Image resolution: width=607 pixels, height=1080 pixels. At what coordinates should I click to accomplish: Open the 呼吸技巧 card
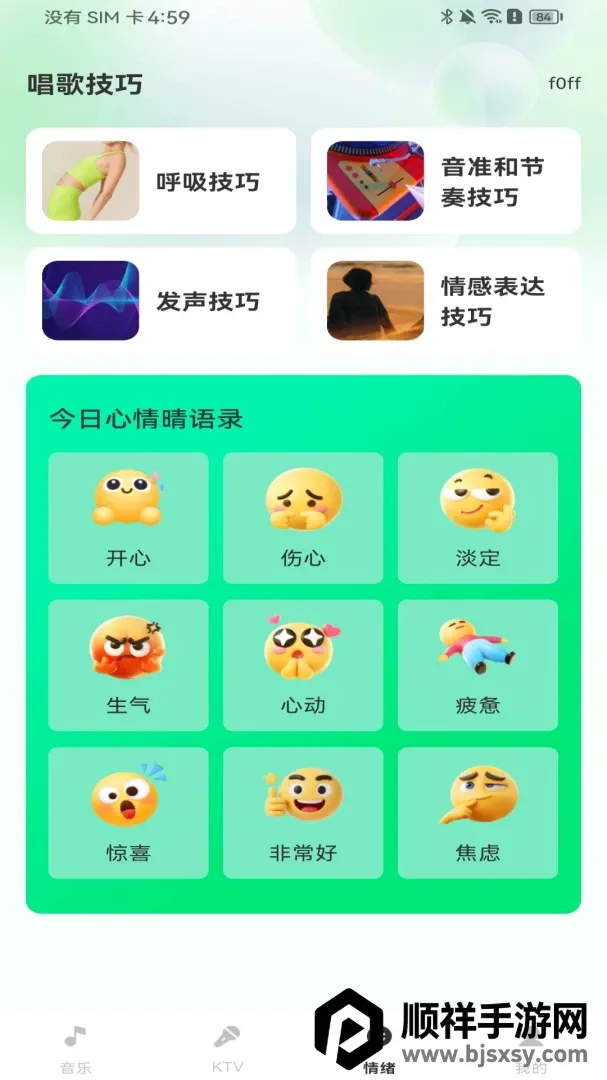[161, 180]
